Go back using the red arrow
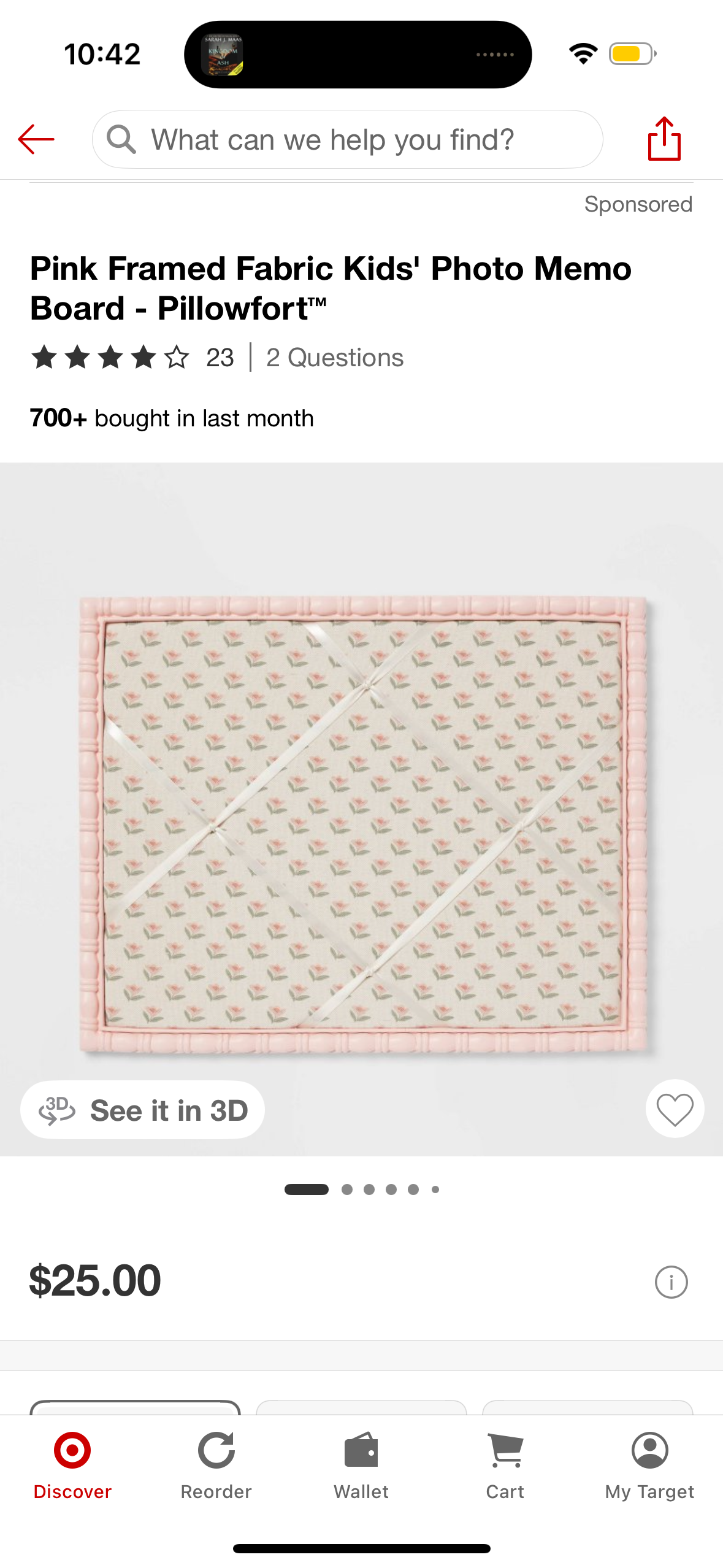 [36, 139]
